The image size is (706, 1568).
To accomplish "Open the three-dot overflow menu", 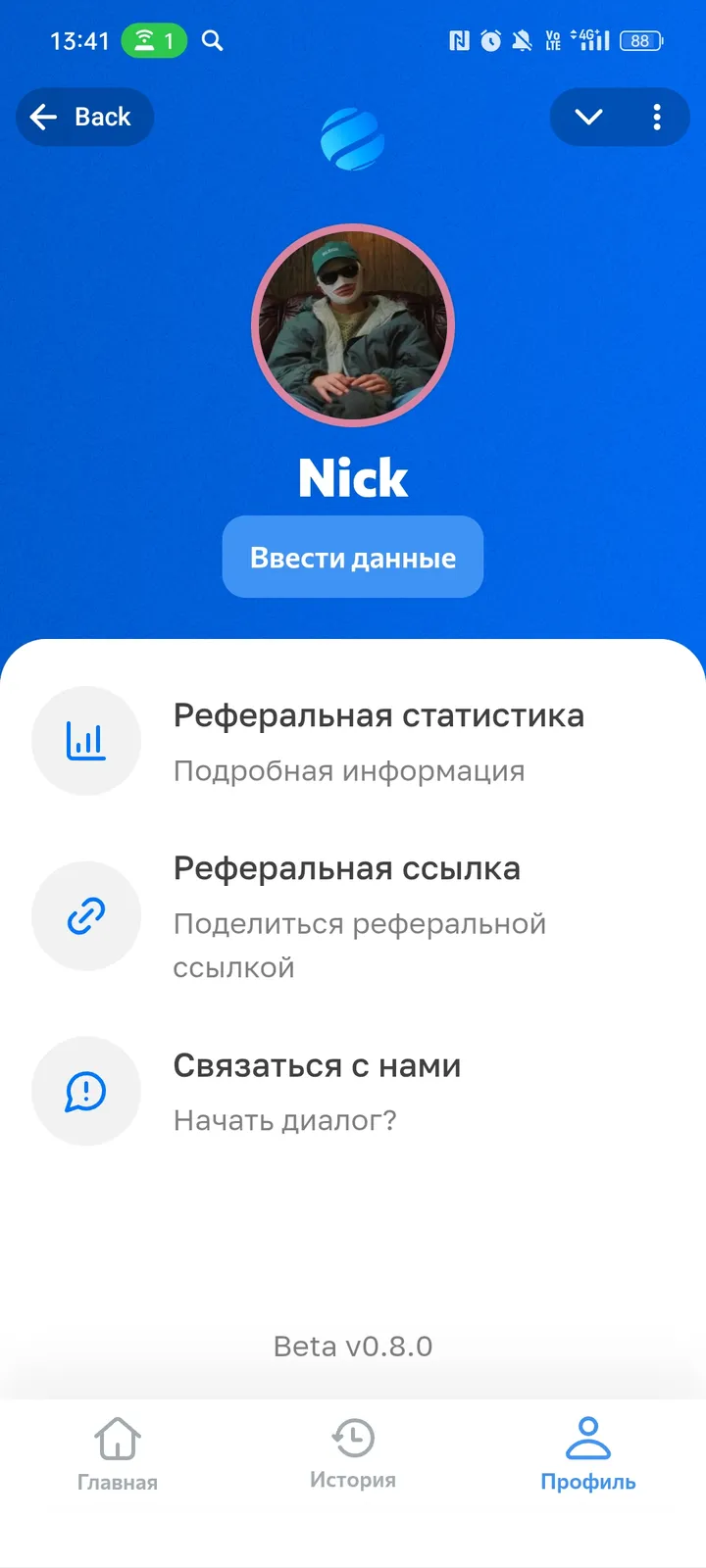I will coord(657,117).
